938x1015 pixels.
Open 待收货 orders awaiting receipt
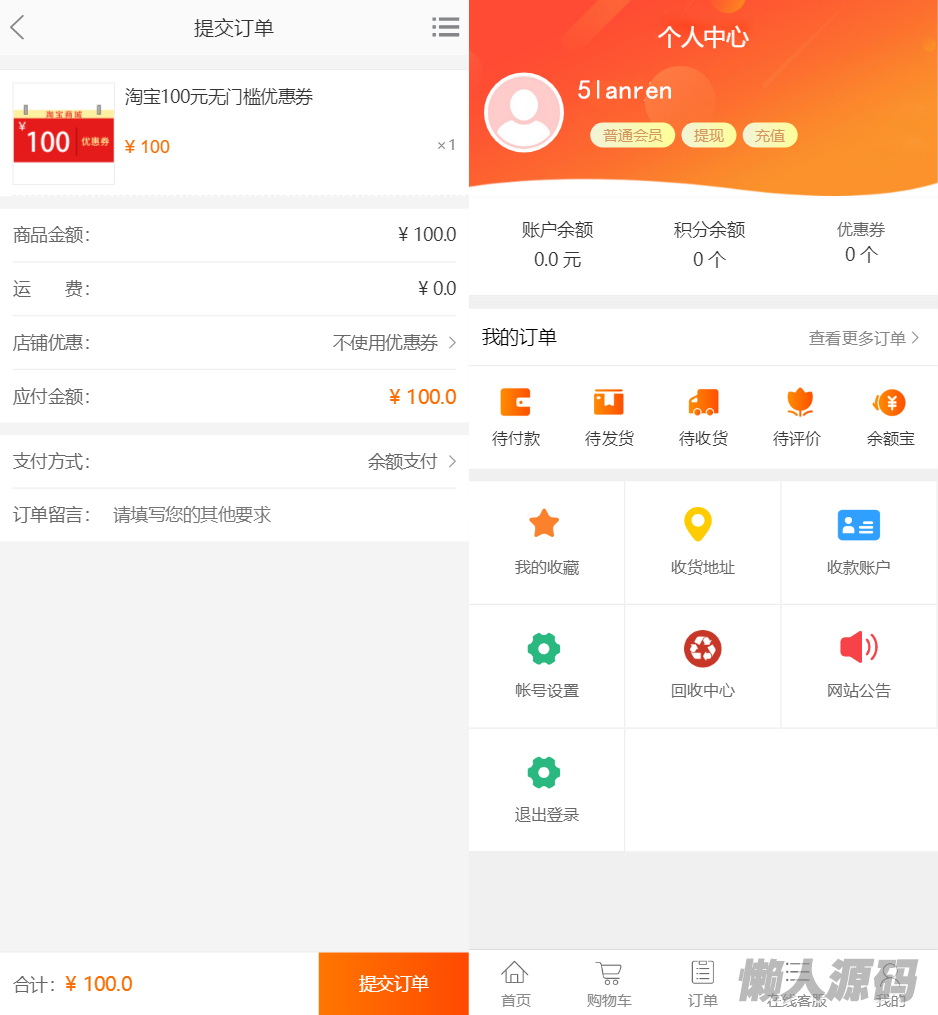click(x=703, y=417)
